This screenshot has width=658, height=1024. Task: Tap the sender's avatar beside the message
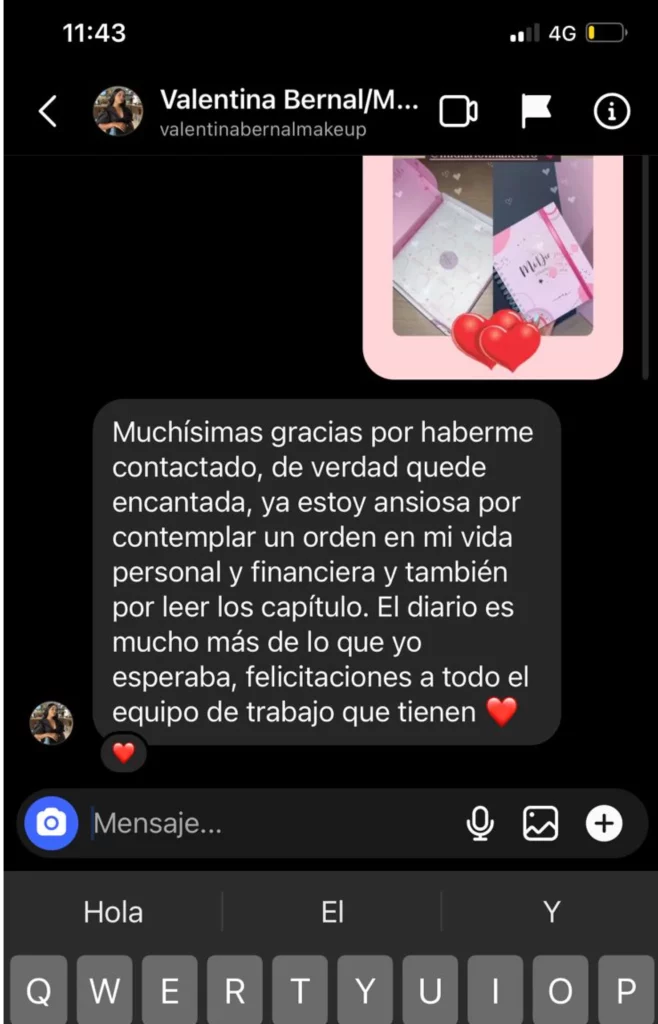(x=51, y=723)
